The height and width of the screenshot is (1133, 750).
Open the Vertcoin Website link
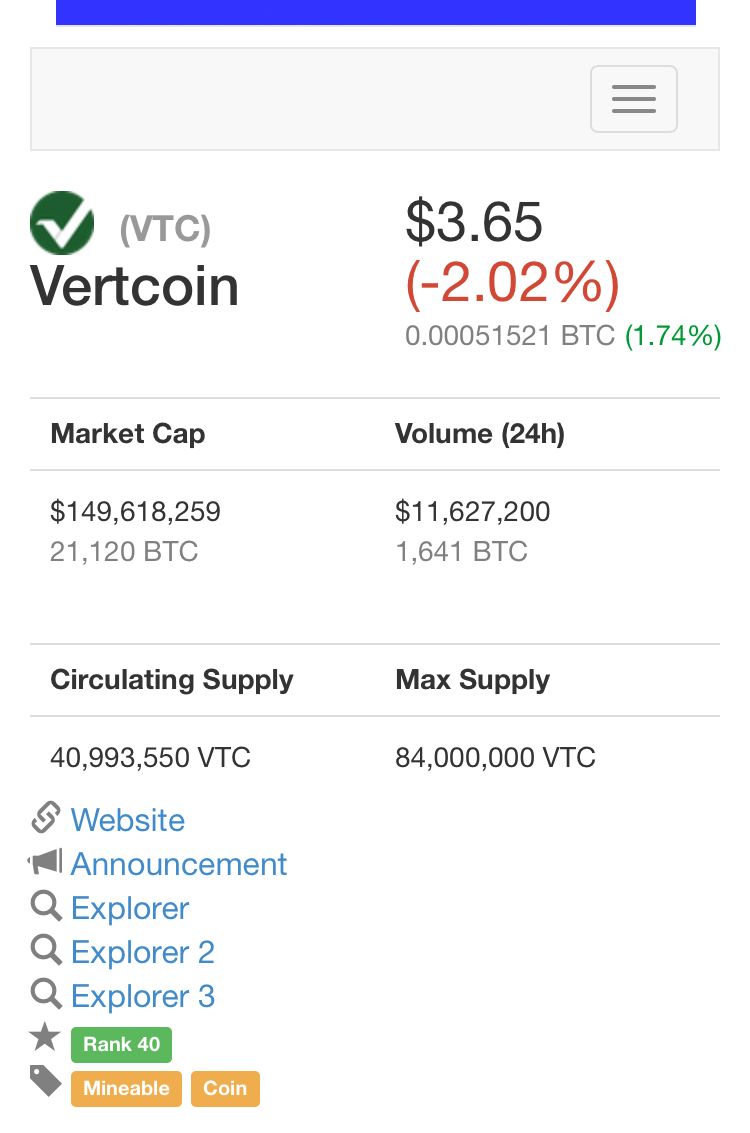(x=128, y=820)
